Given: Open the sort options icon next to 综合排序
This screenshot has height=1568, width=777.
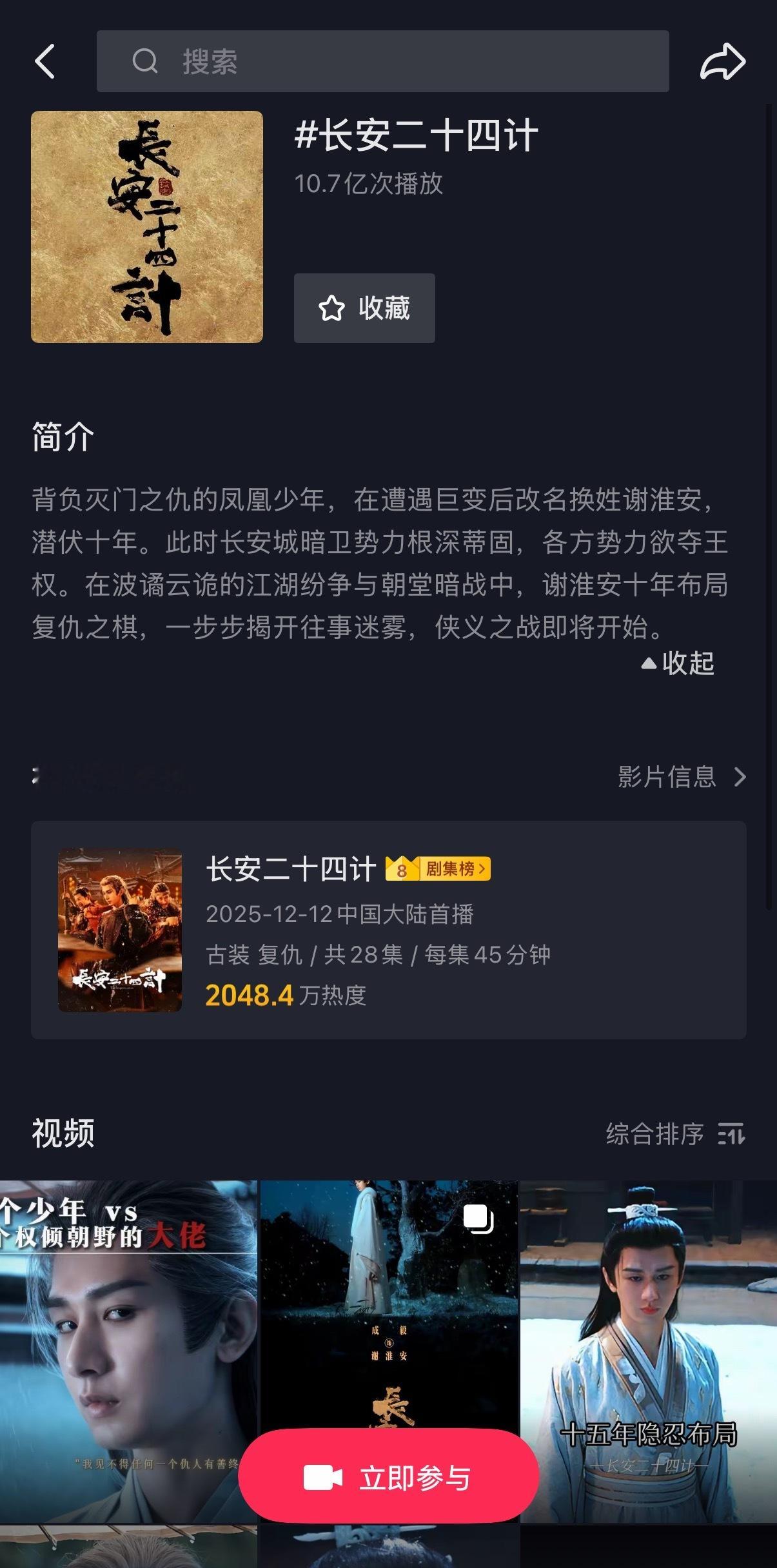Looking at the screenshot, I should point(732,1133).
